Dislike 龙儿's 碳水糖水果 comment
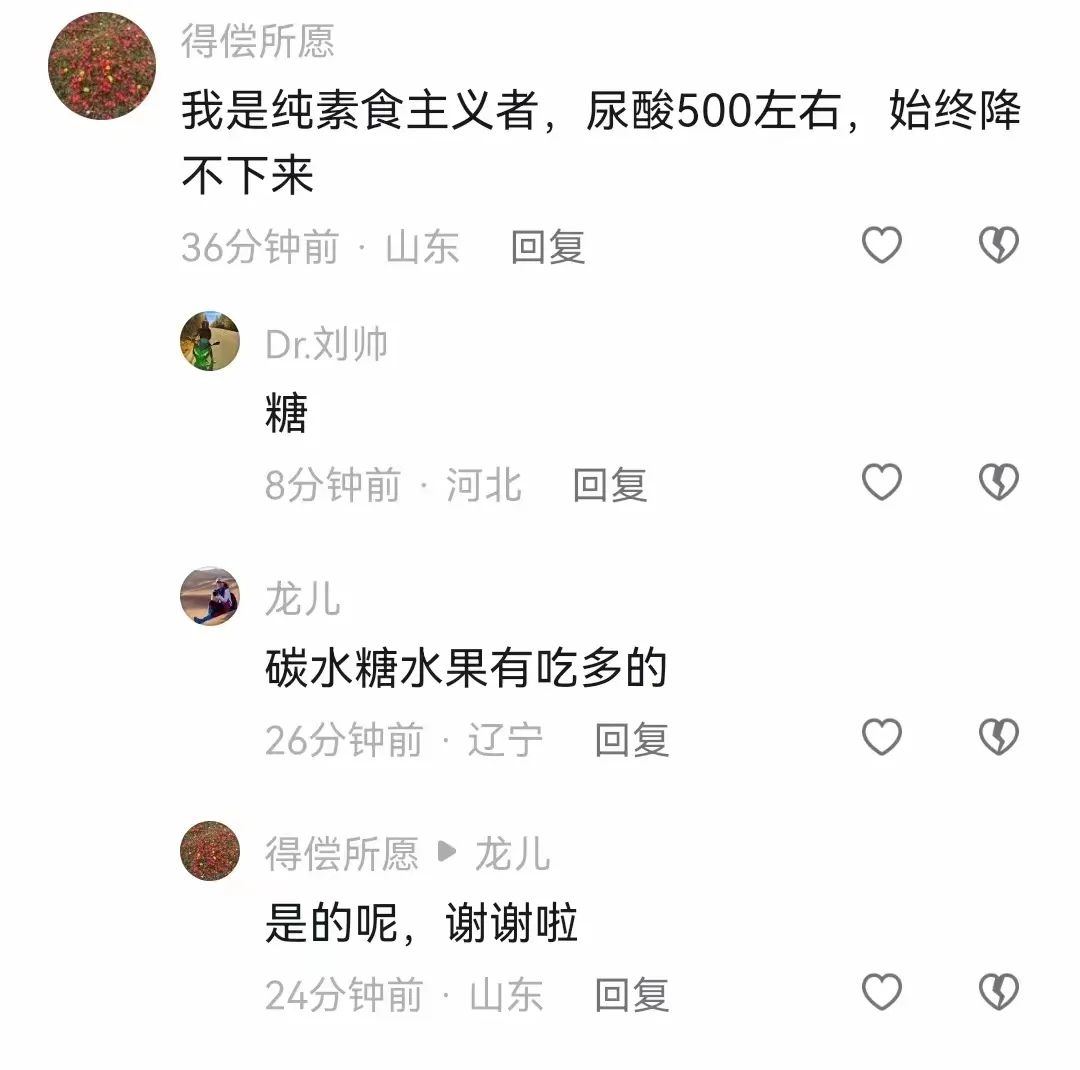1080x1070 pixels. pyautogui.click(x=998, y=738)
